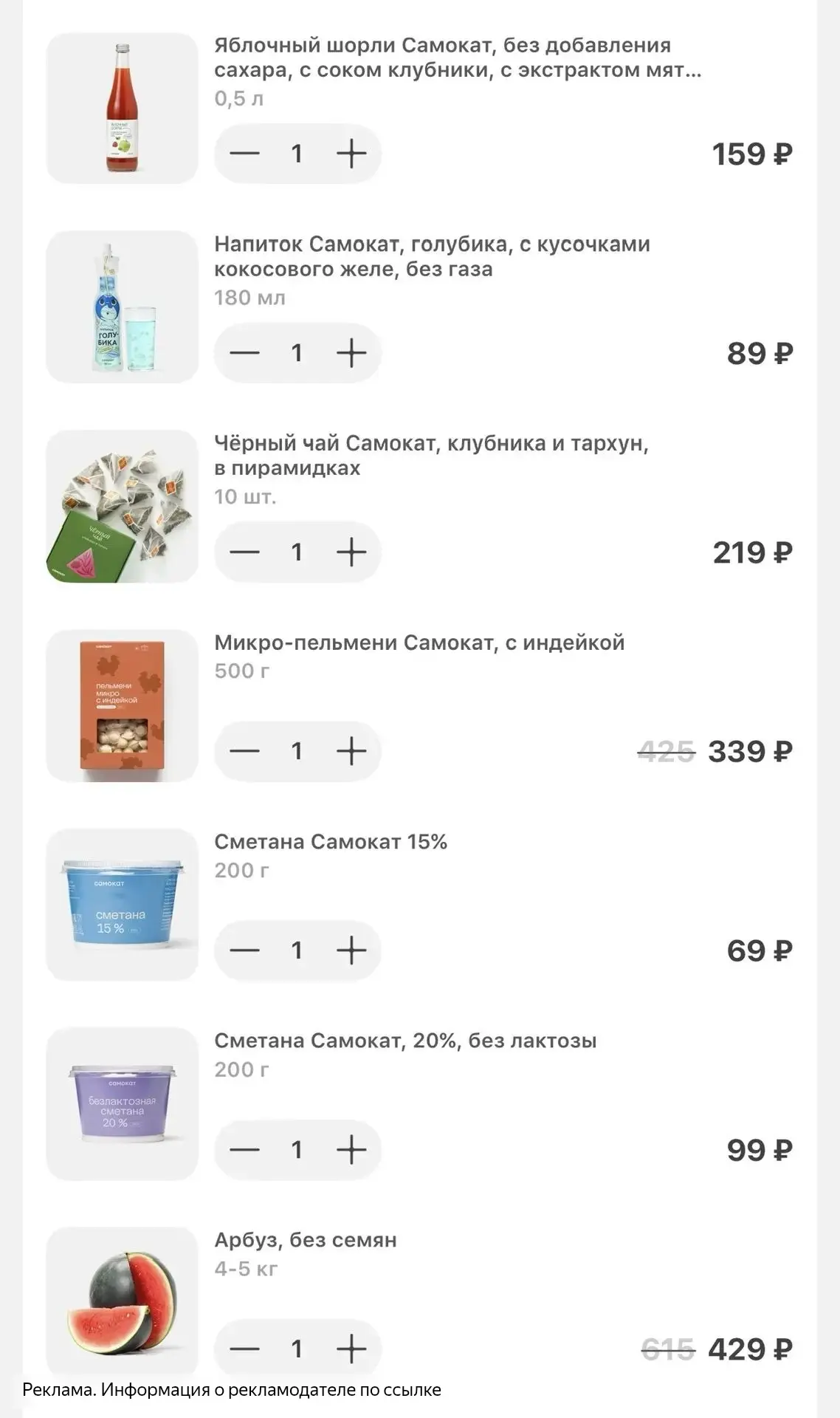Remove one Напиток Самокат голубика
840x1418 pixels.
tap(244, 353)
